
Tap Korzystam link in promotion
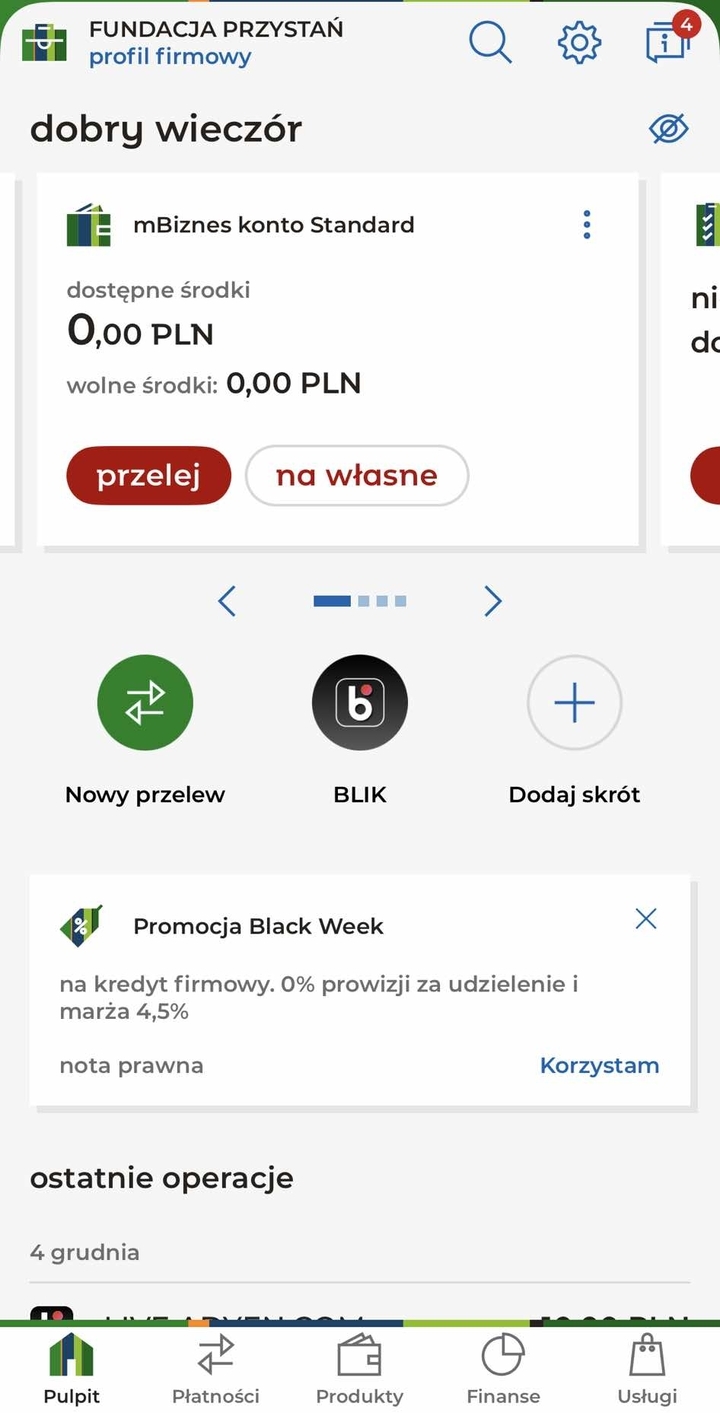pos(599,1066)
